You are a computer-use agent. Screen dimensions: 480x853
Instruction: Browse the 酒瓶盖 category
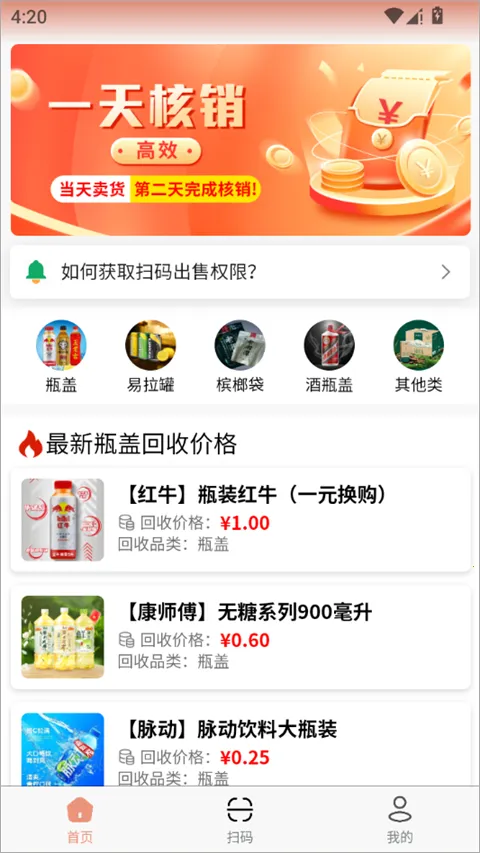329,356
